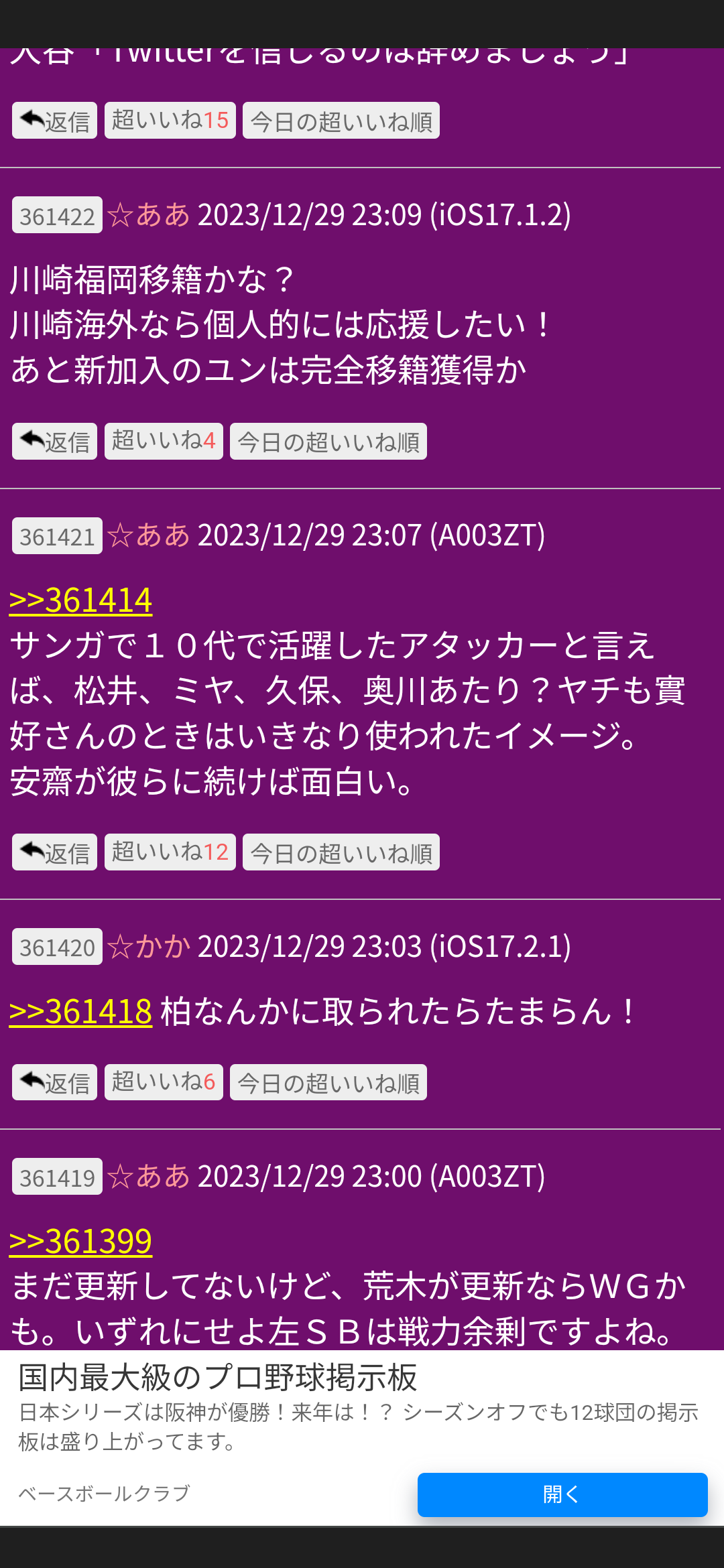The width and height of the screenshot is (724, 1568).
Task: Open 今日の超いいね順 under post 361421
Action: coord(341,852)
